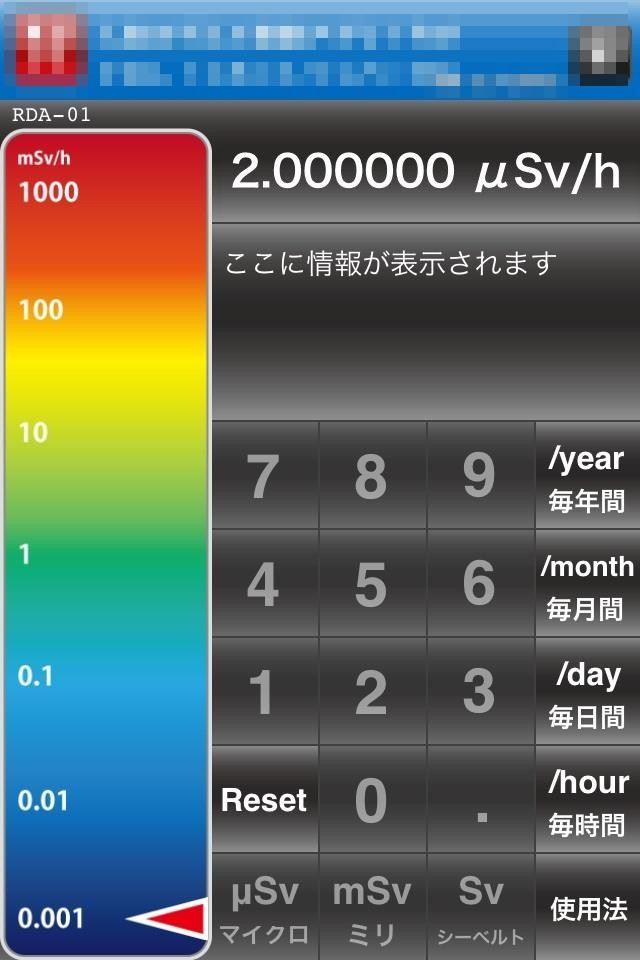Select the /hour period

(588, 799)
